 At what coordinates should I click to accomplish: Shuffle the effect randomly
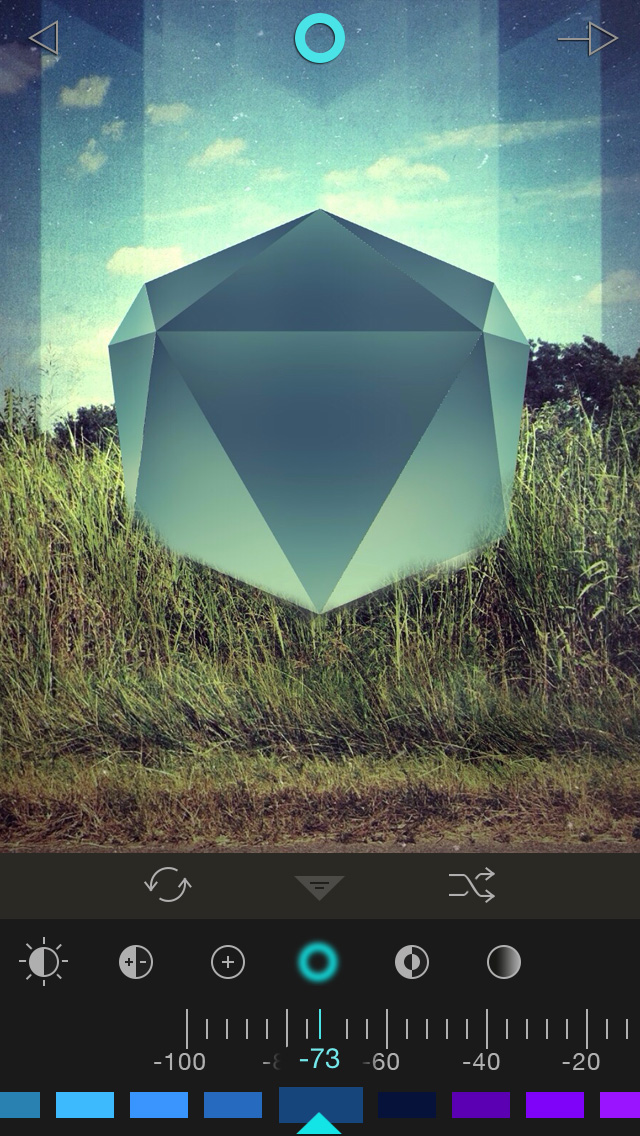click(x=472, y=886)
